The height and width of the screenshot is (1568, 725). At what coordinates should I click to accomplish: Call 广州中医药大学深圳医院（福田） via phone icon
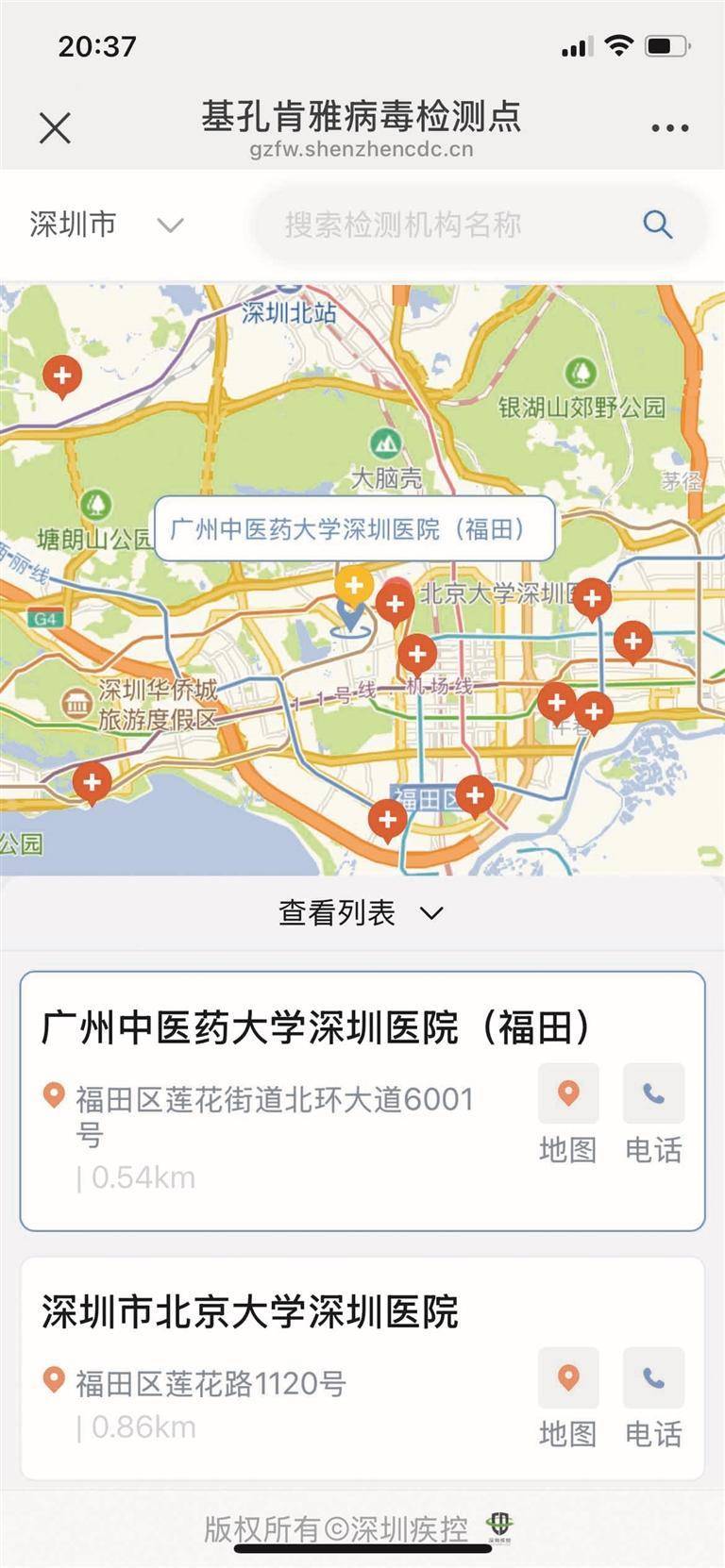coord(652,1094)
